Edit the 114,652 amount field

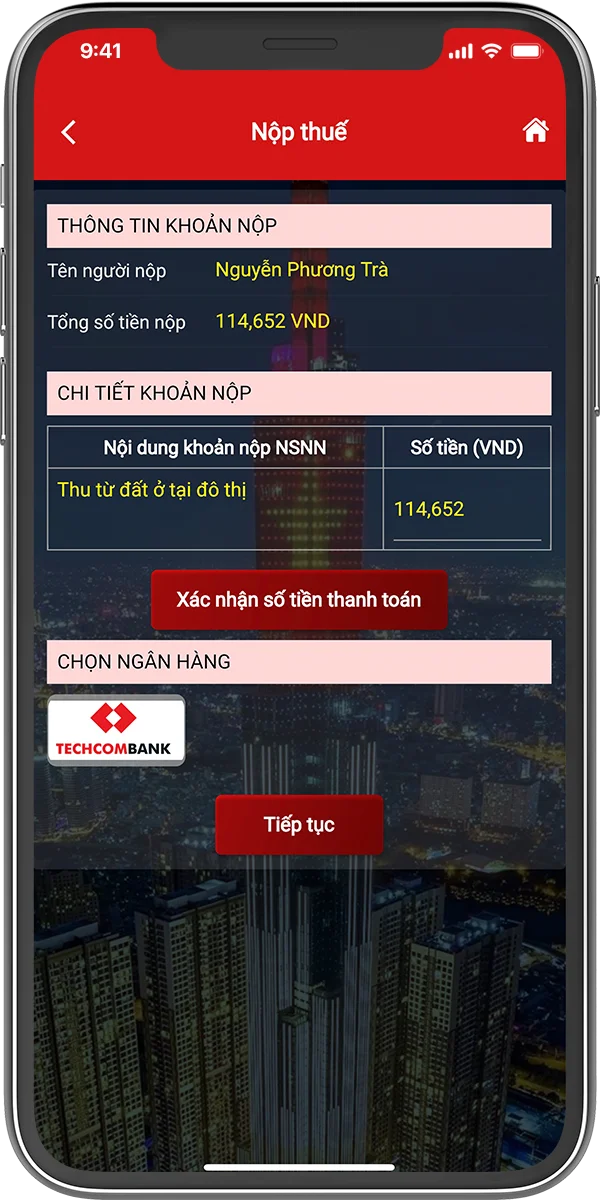465,510
